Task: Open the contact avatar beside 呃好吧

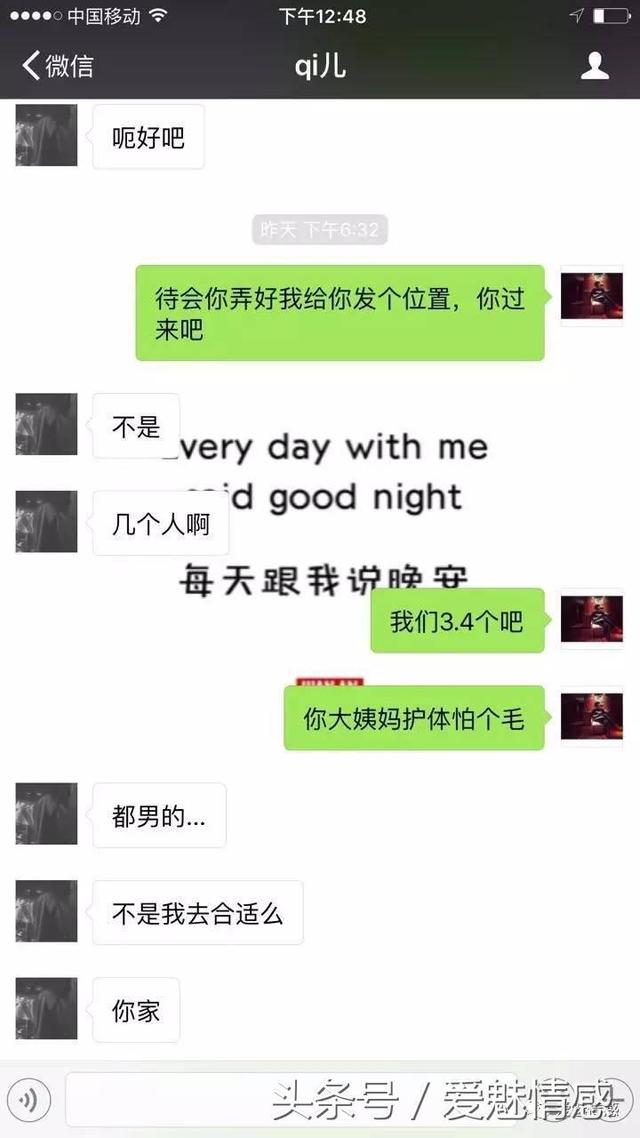Action: [46, 135]
